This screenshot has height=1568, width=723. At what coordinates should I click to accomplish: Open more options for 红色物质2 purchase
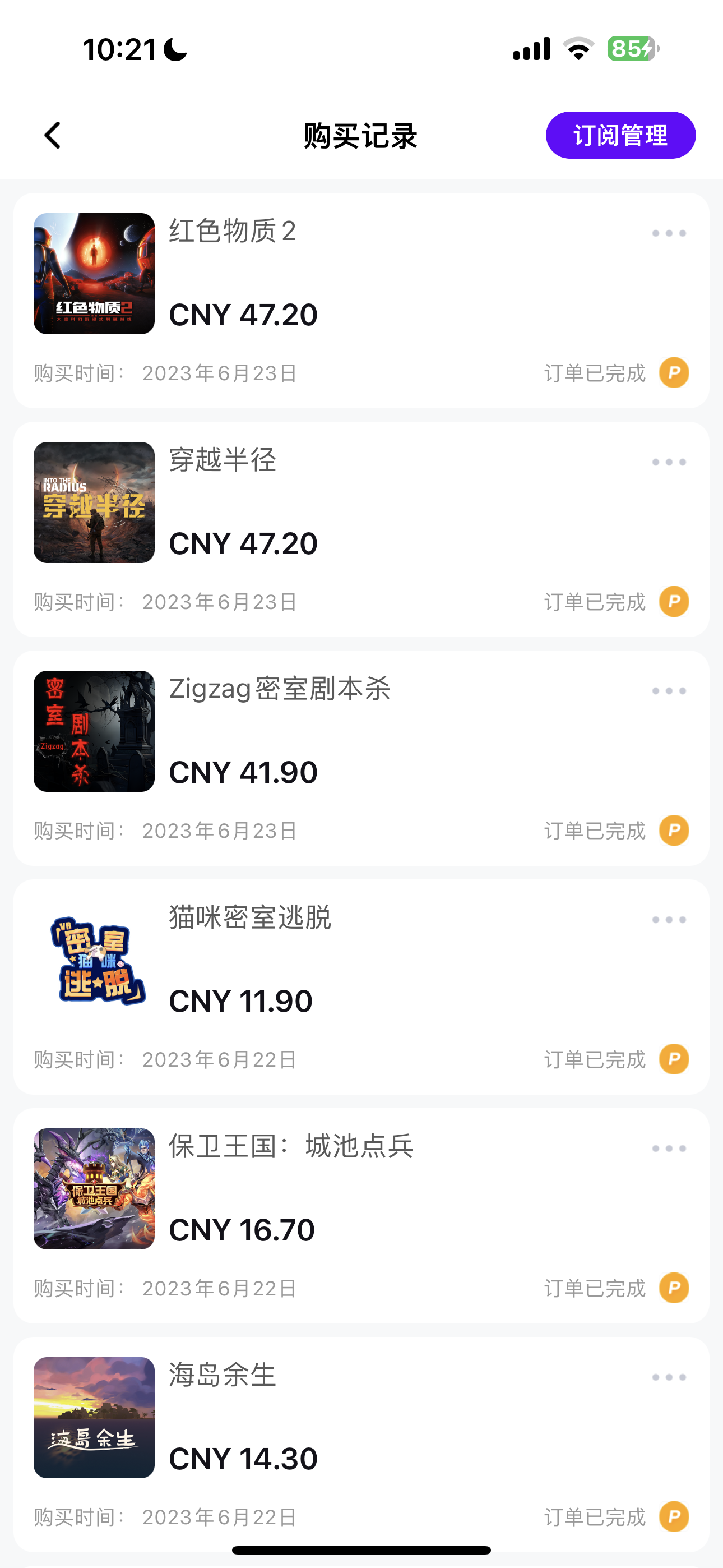click(x=668, y=233)
